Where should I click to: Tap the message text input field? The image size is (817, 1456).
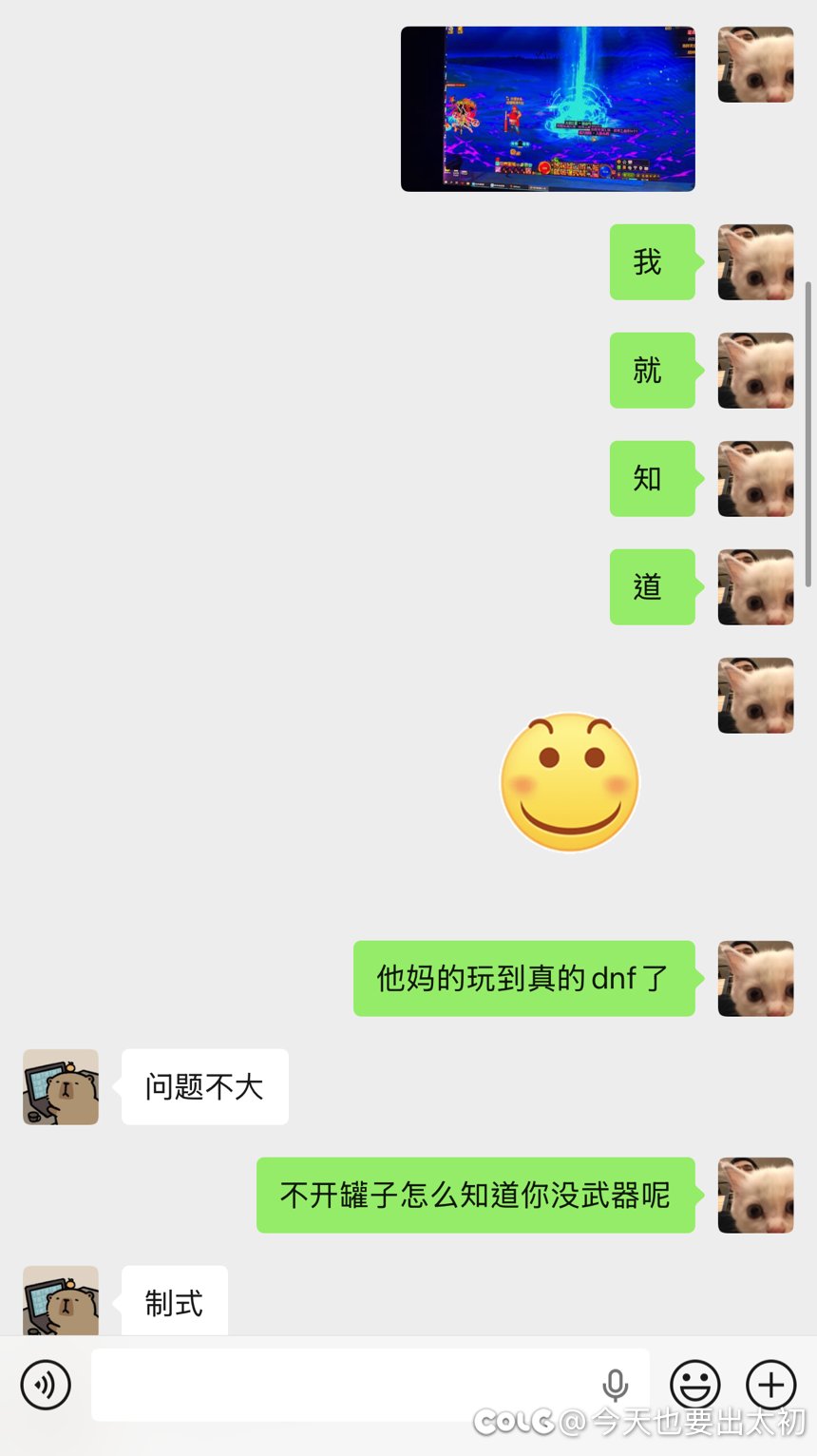342,1384
